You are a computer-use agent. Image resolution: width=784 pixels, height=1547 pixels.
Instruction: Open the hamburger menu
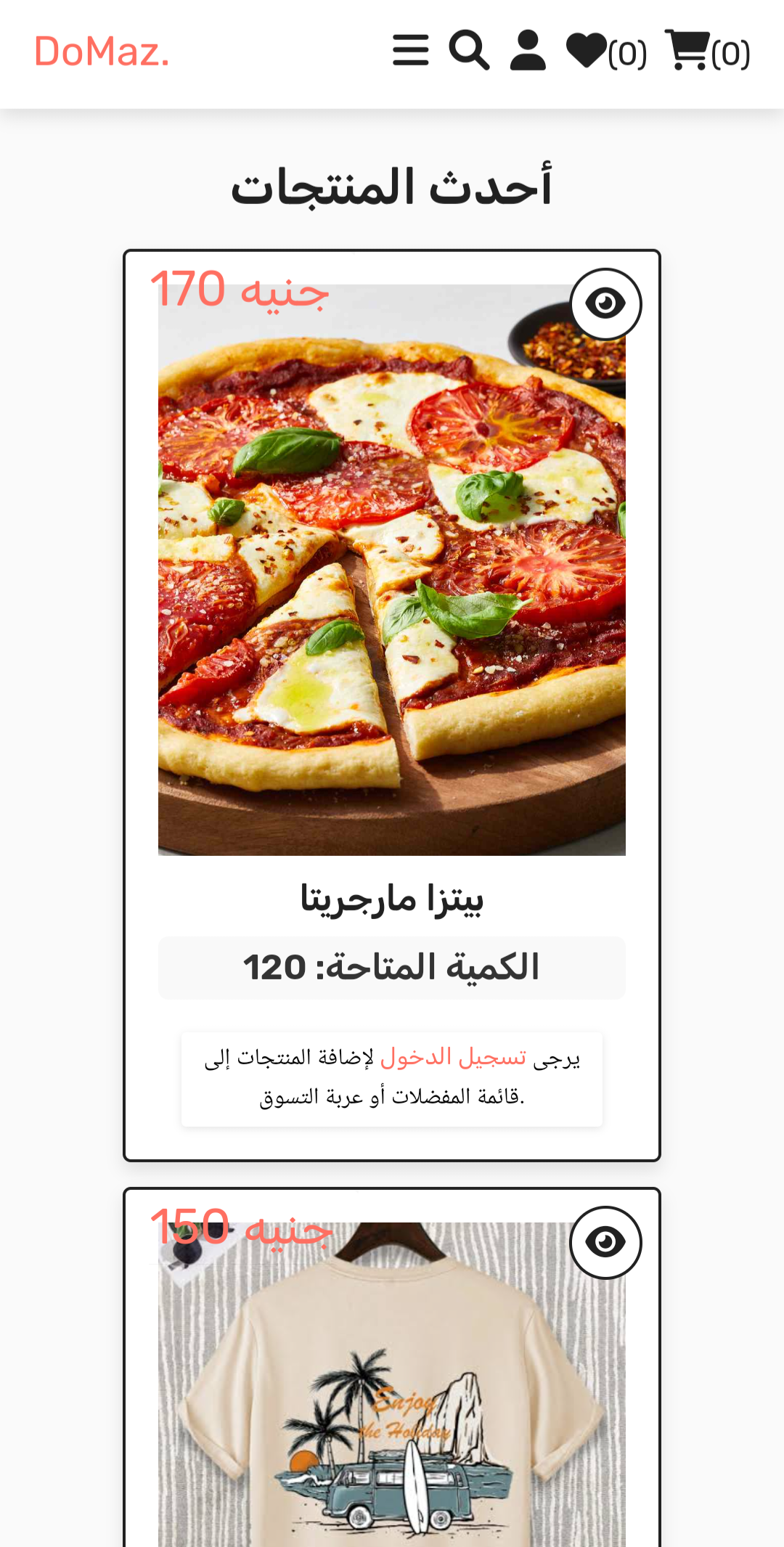411,51
